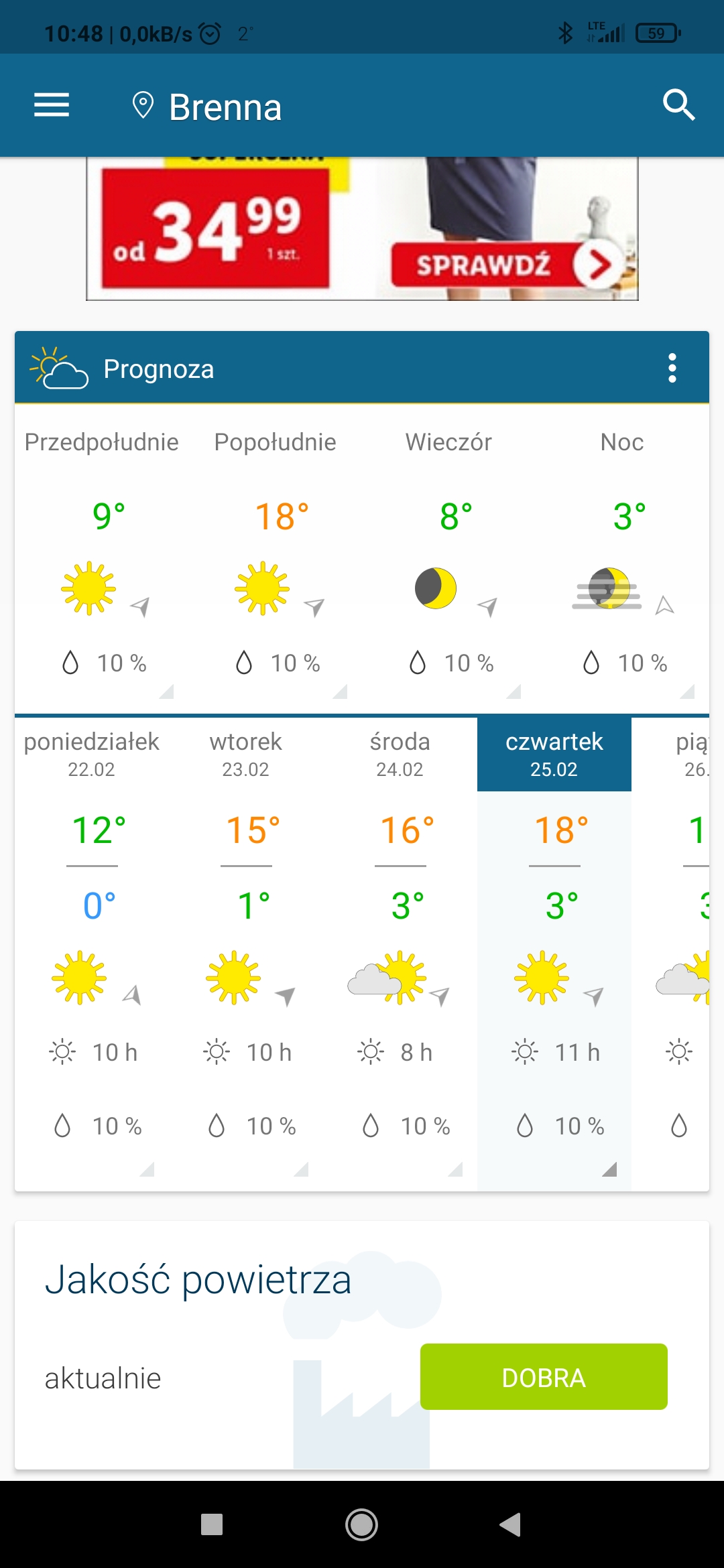
Task: Show Noc forecast details
Action: pyautogui.click(x=622, y=558)
